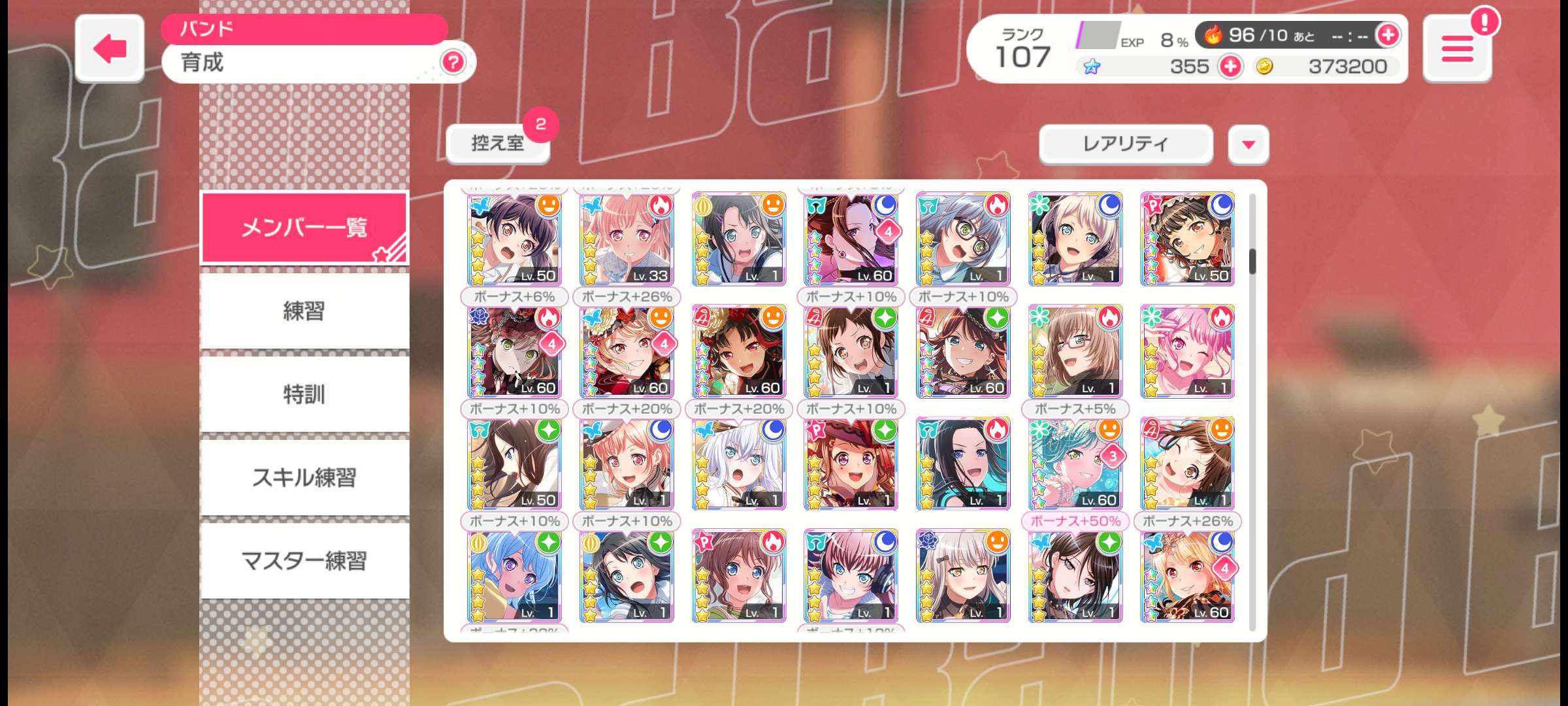Open the Lv.33 pink-haired member card
This screenshot has width=1568, height=706.
click(626, 239)
